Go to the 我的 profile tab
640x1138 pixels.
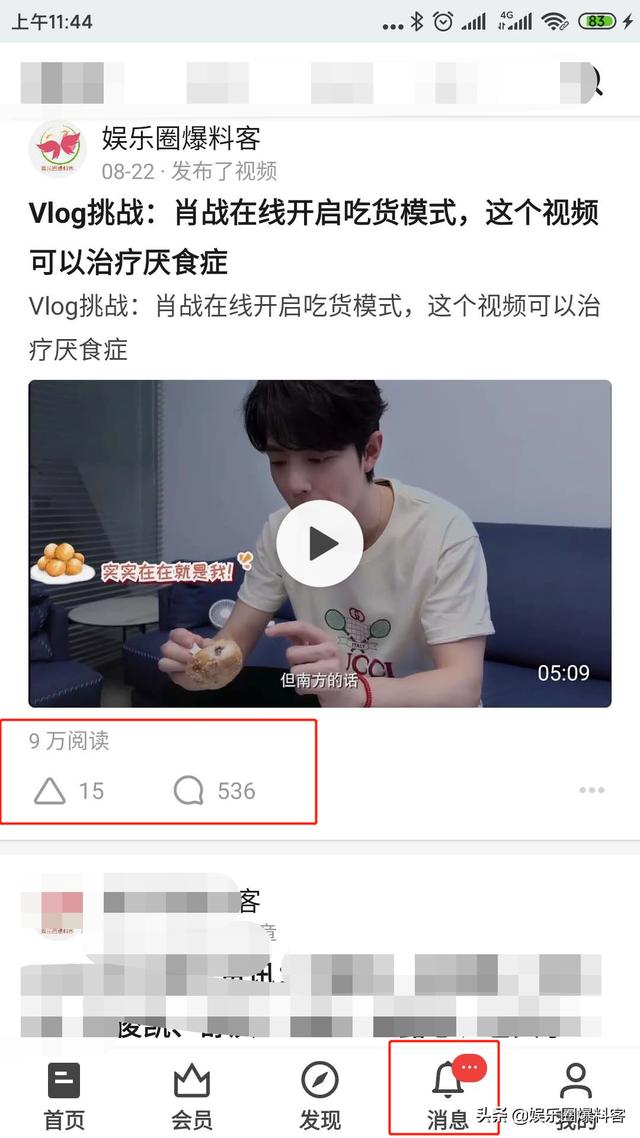[x=575, y=1095]
